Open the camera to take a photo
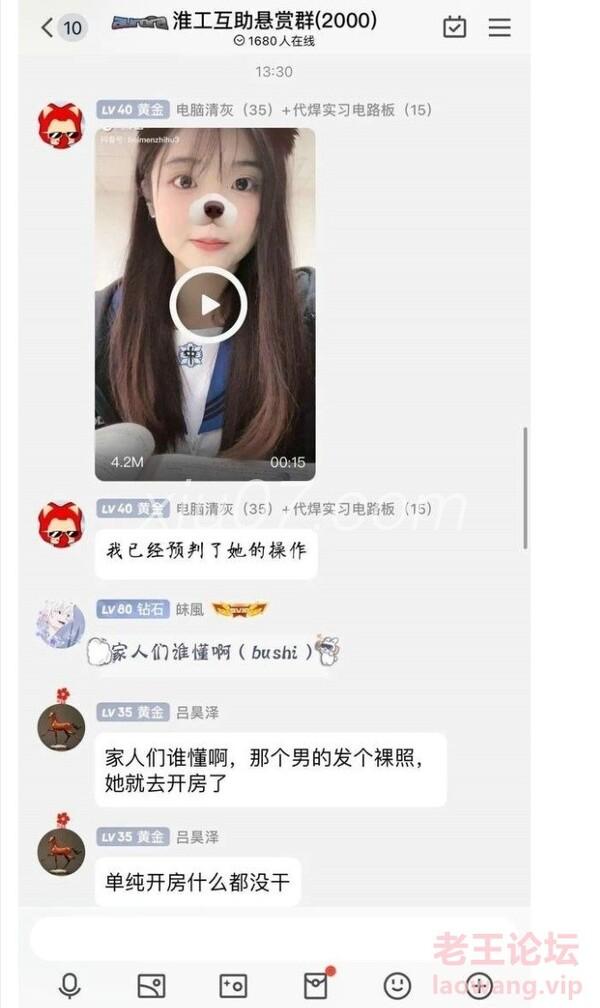 pos(233,986)
